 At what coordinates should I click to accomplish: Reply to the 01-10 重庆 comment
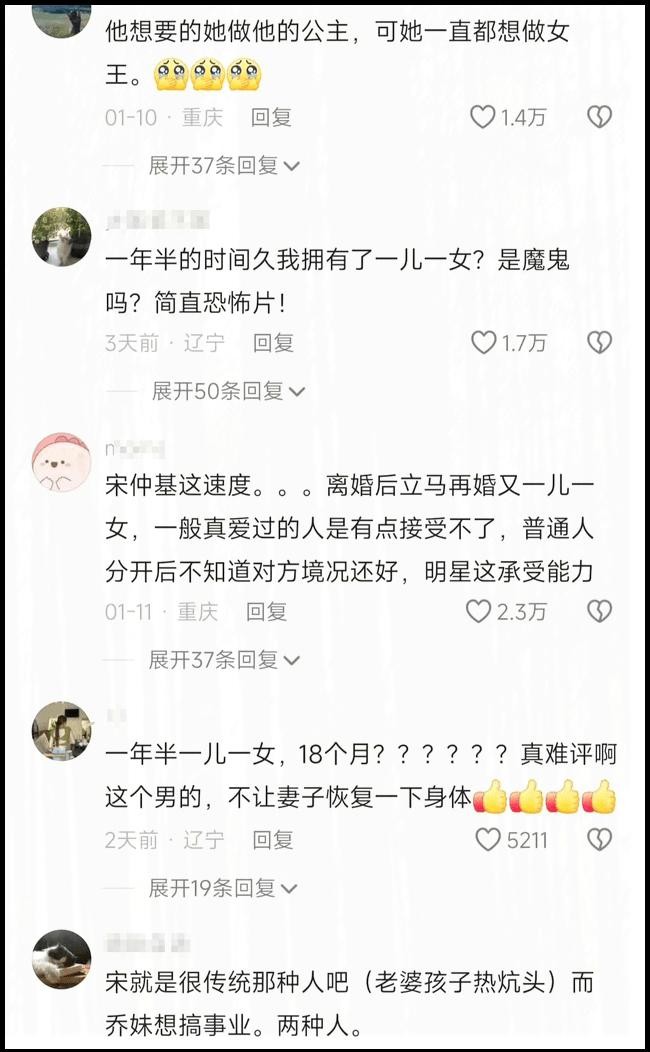coord(271,117)
